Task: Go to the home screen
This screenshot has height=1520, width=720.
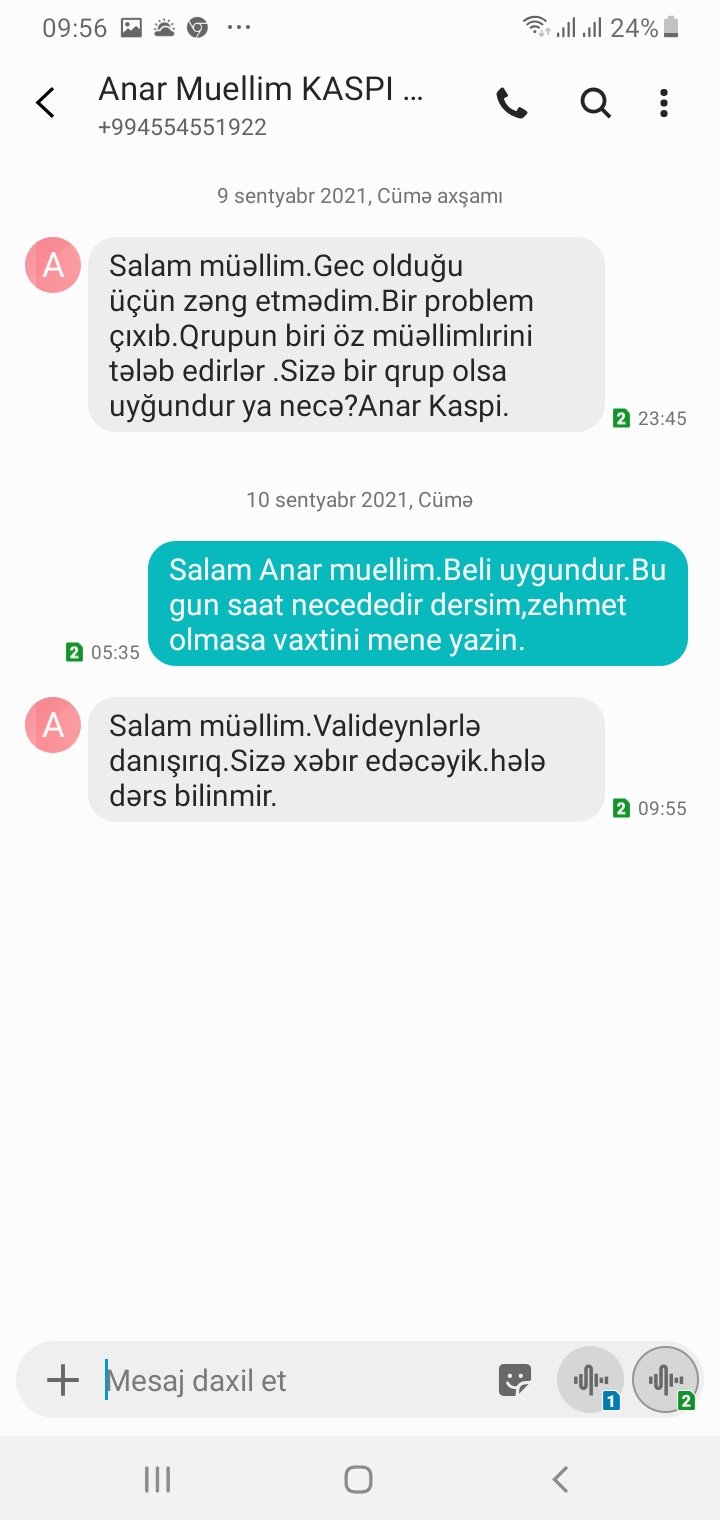Action: pos(358,1479)
